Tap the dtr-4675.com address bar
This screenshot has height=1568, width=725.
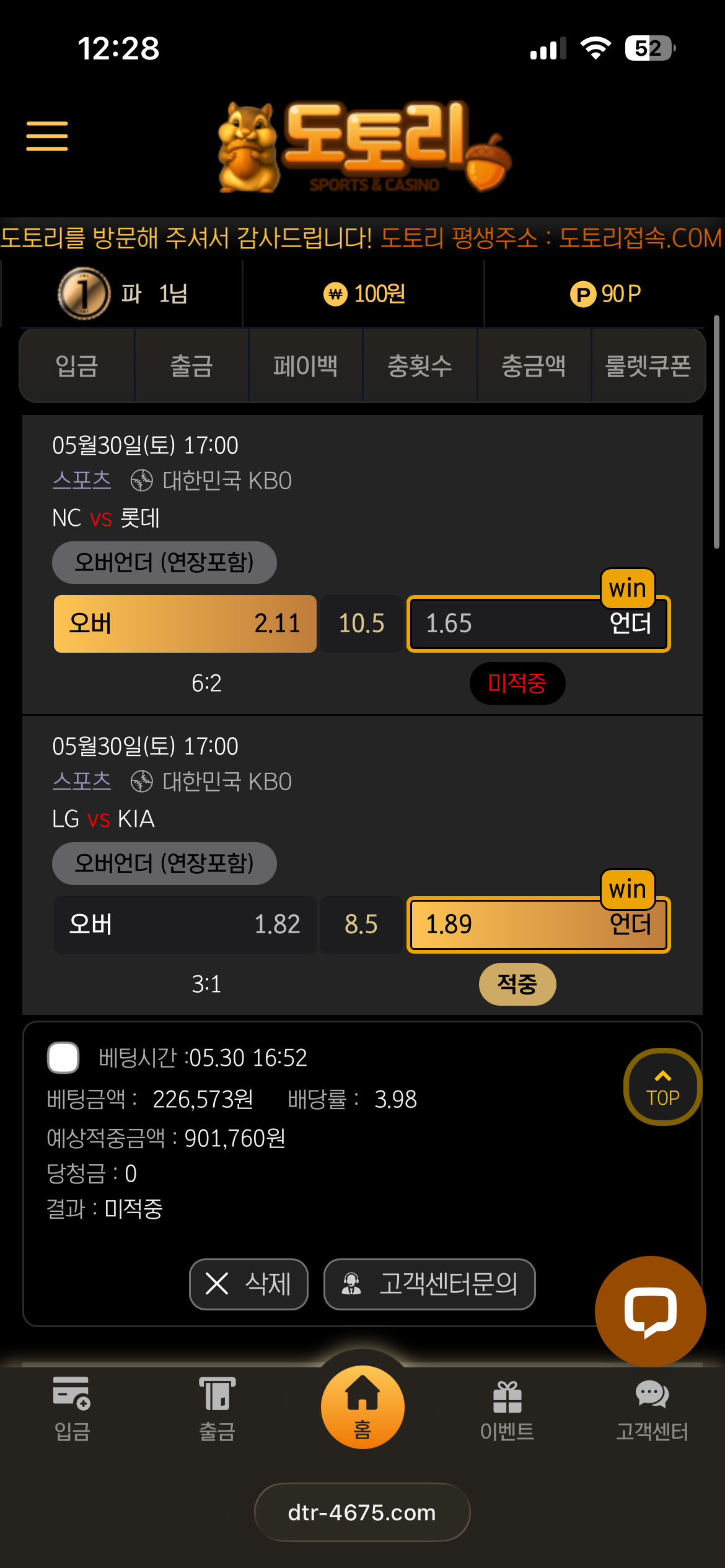362,1512
